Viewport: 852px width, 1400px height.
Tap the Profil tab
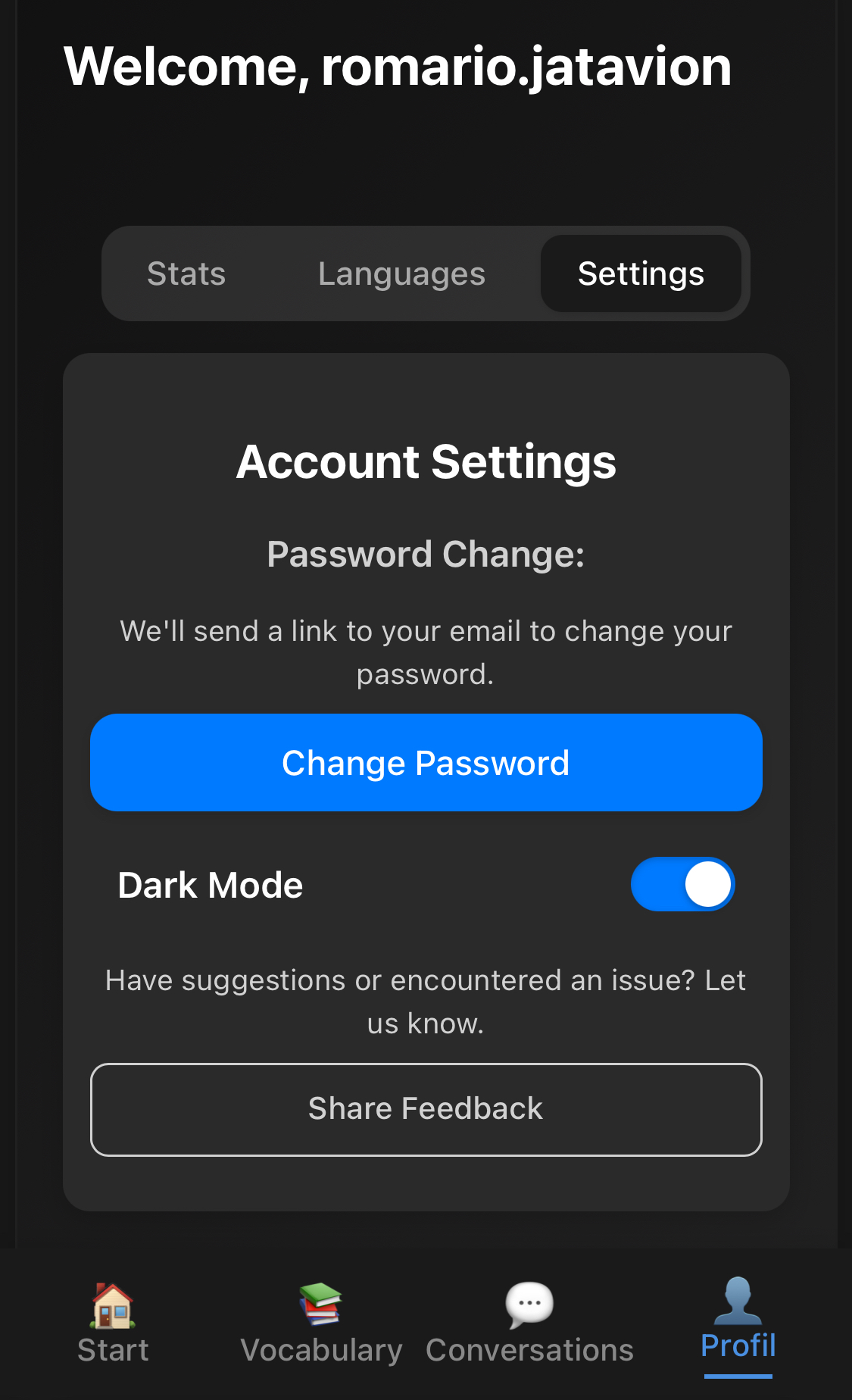click(738, 1324)
